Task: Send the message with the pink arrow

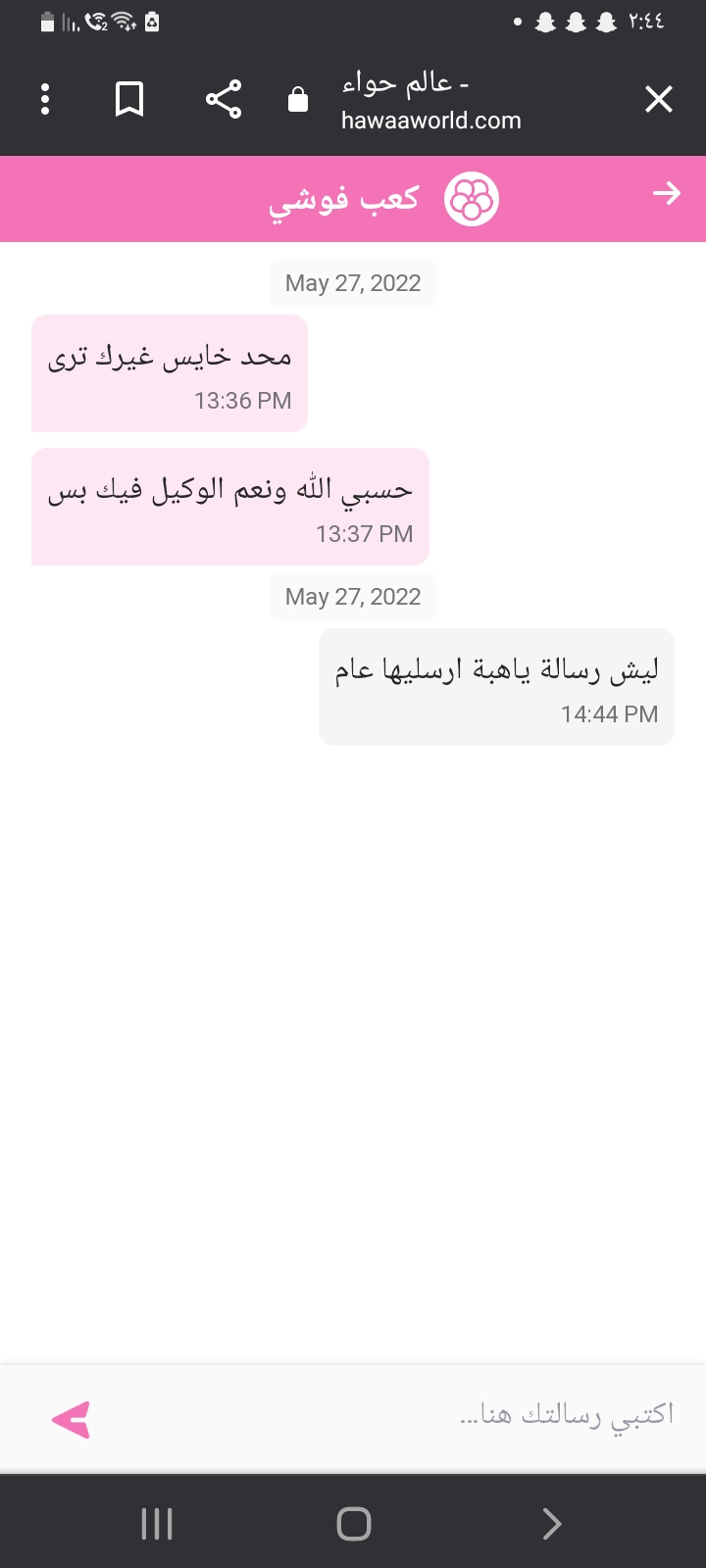Action: [72, 1419]
